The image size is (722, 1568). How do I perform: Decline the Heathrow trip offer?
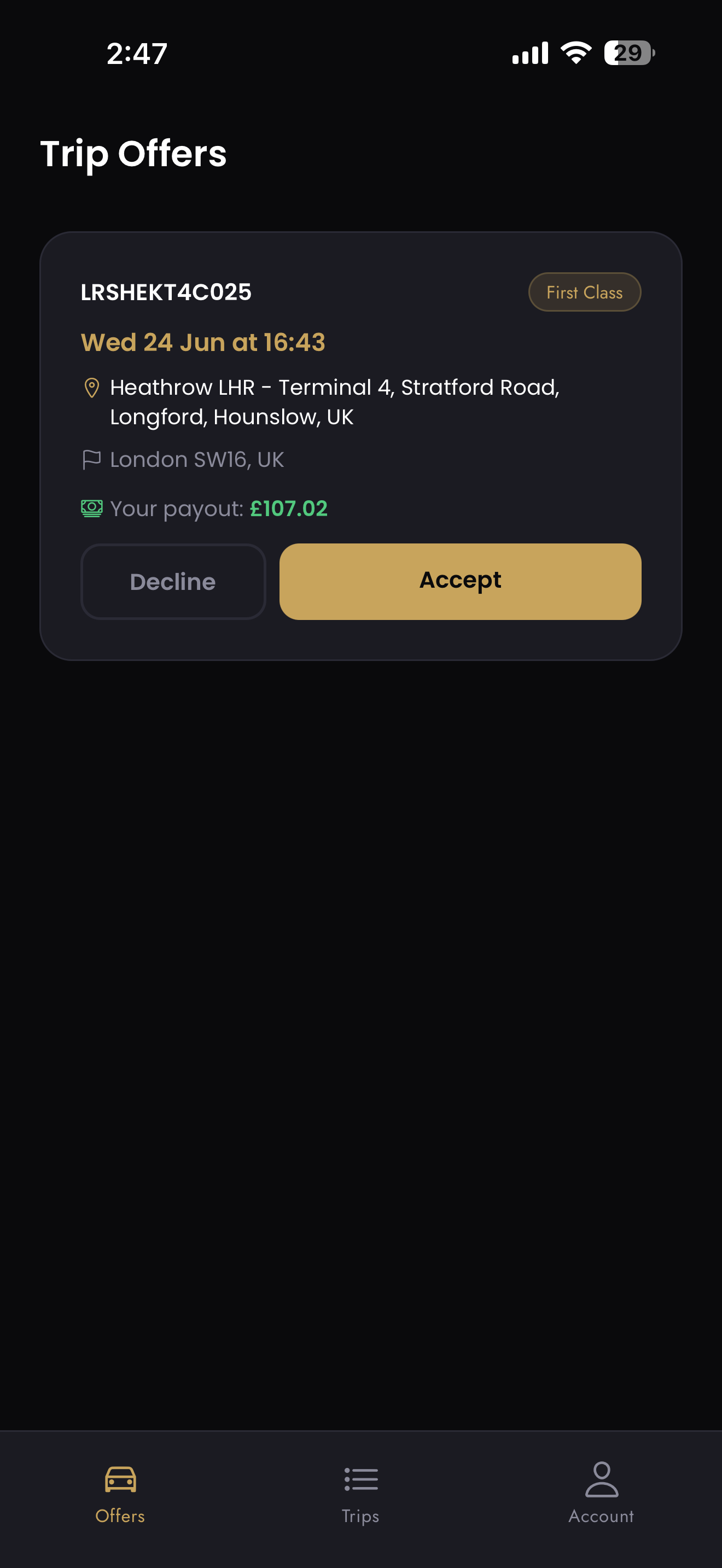pos(173,581)
